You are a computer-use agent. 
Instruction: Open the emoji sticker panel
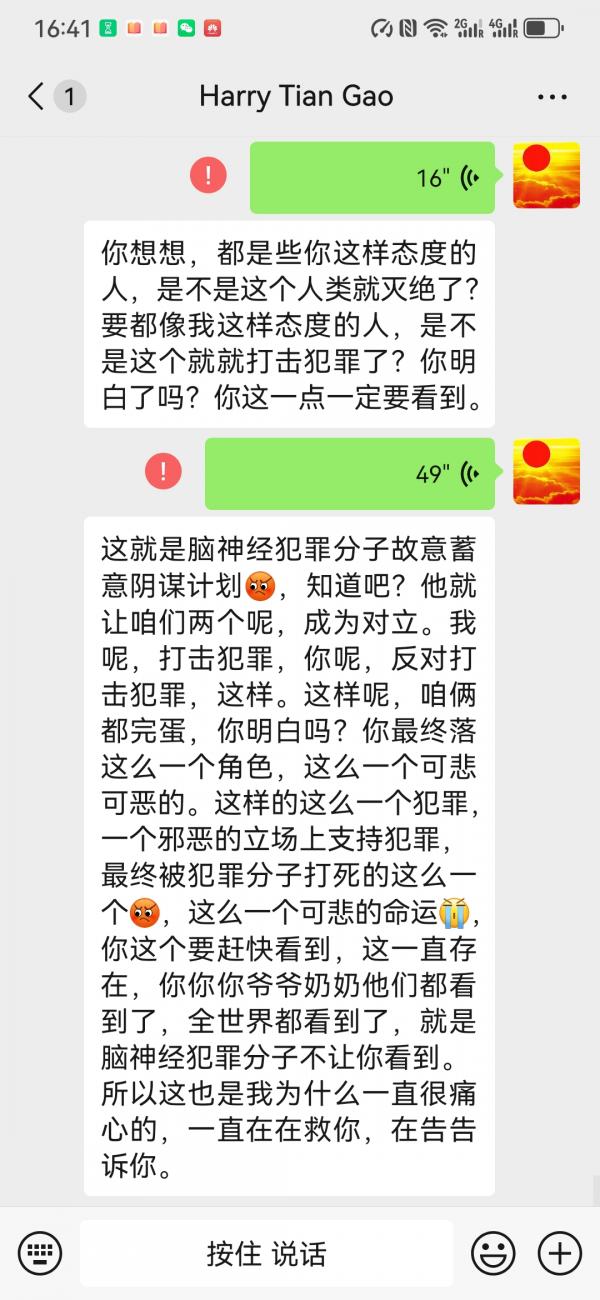coord(493,1252)
